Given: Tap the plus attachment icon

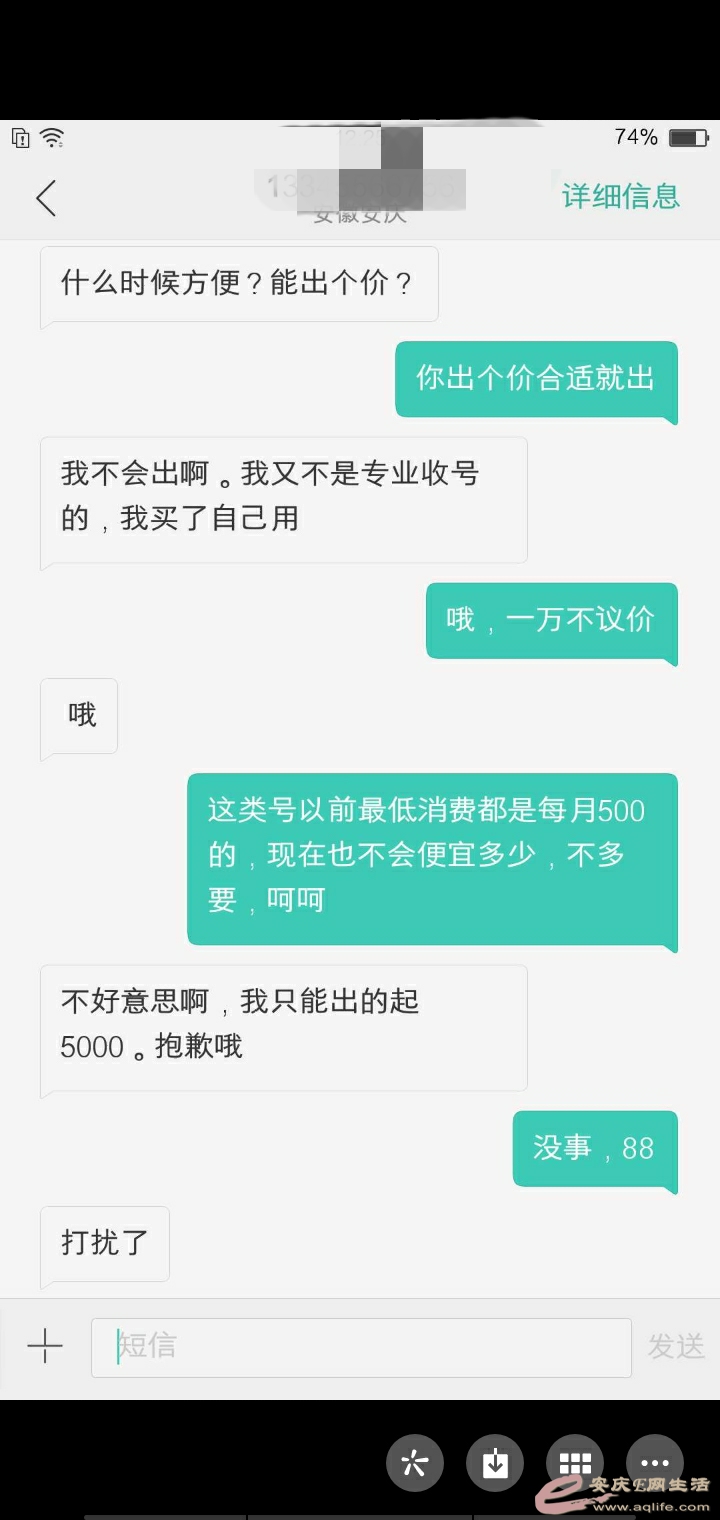Looking at the screenshot, I should click(x=45, y=1347).
